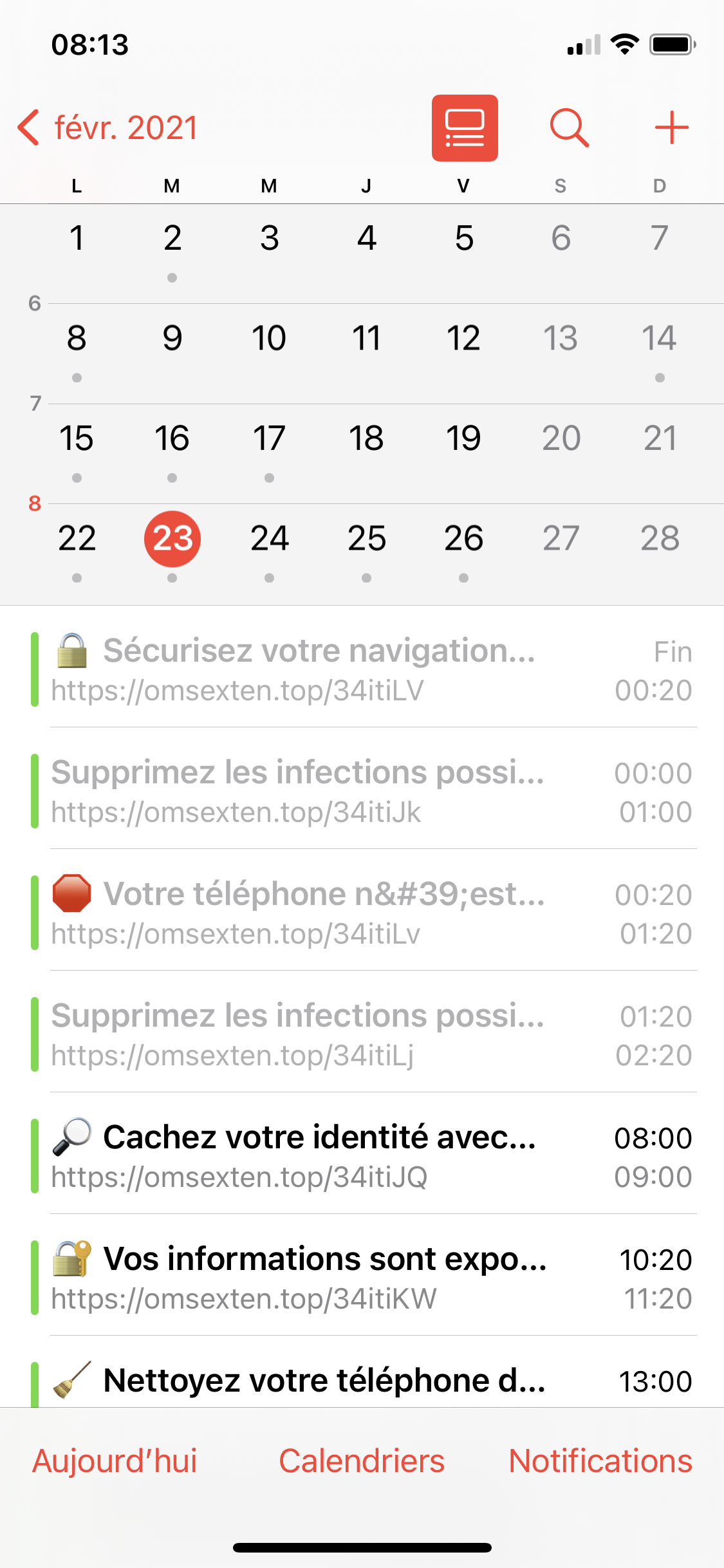Select February 17 in the calendar
Viewport: 724px width, 1568px height.
coord(269,439)
